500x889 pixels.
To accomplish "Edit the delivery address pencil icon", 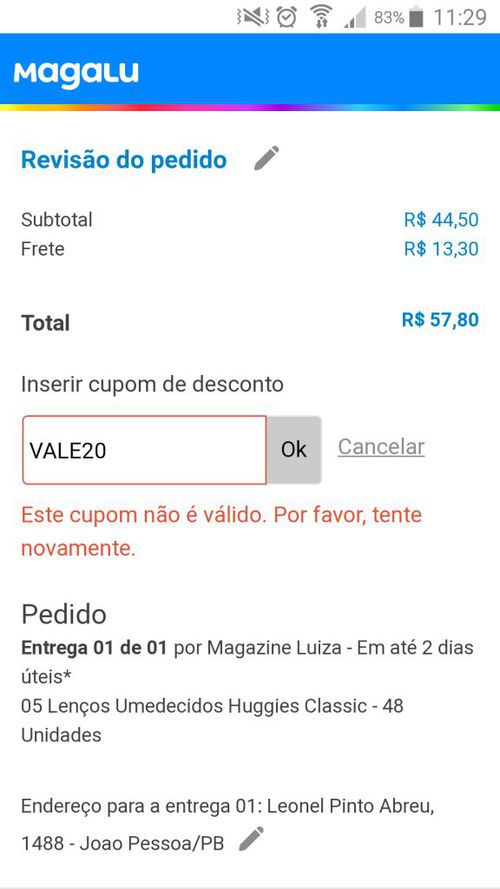I will (251, 839).
